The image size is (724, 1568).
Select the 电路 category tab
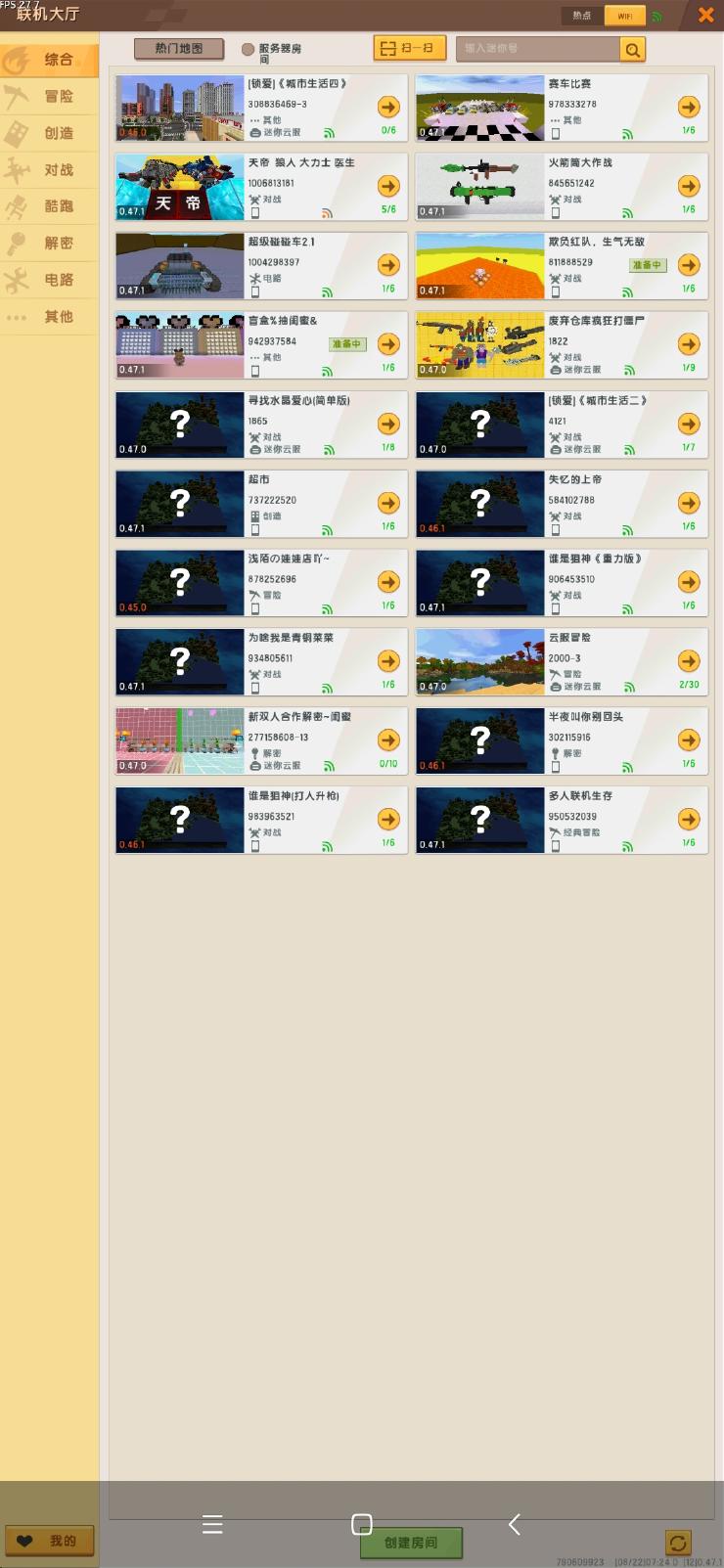(49, 280)
